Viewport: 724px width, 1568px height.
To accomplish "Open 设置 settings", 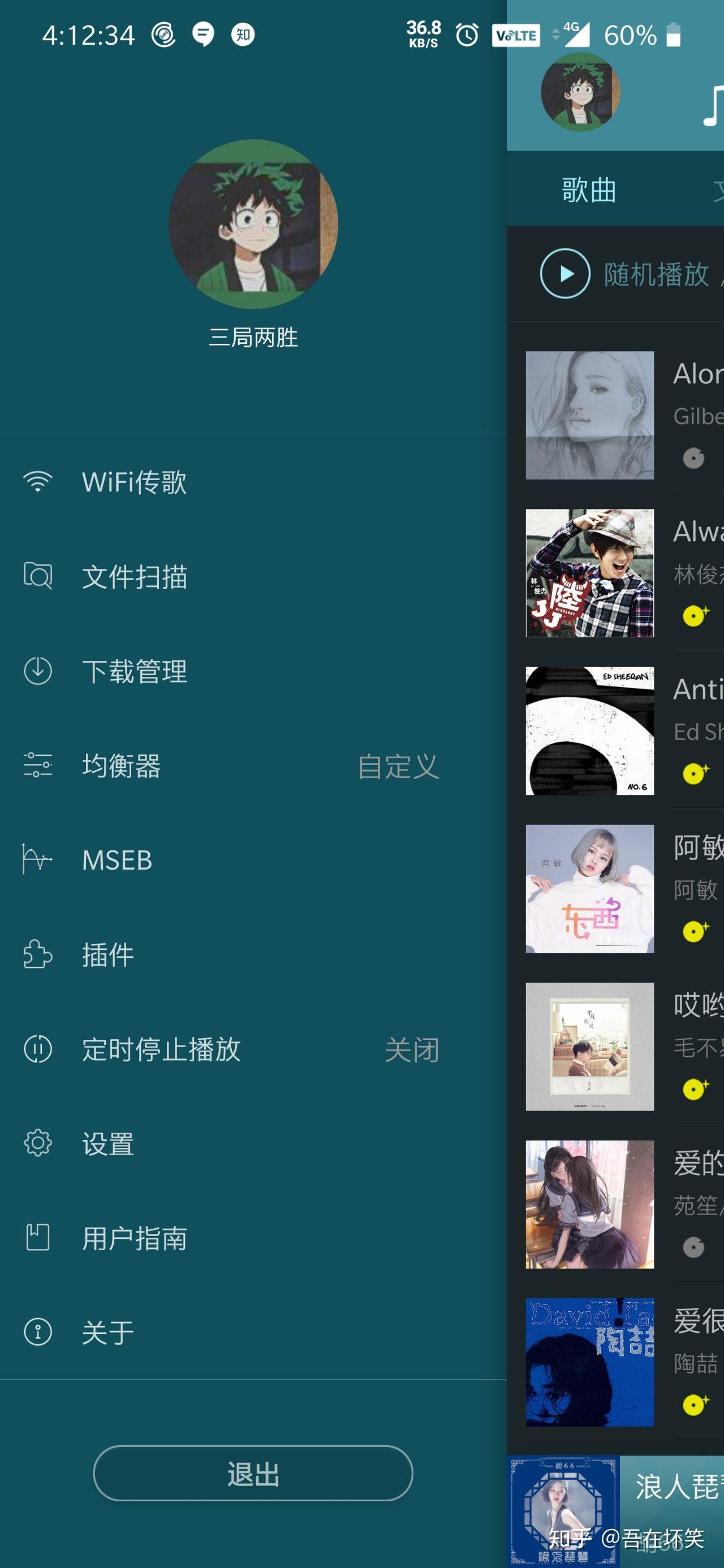I will 253,1143.
